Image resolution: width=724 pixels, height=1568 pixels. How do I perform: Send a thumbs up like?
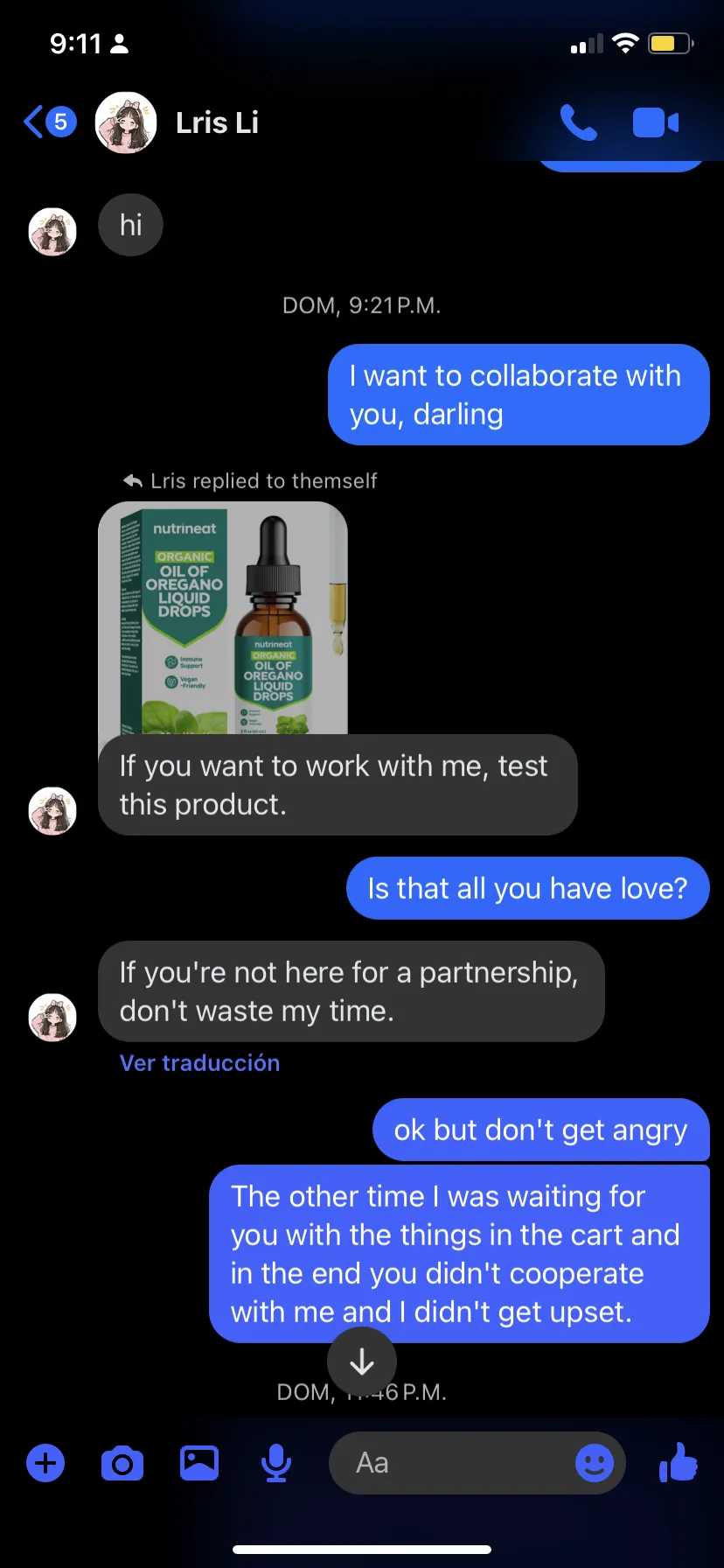click(x=679, y=1462)
